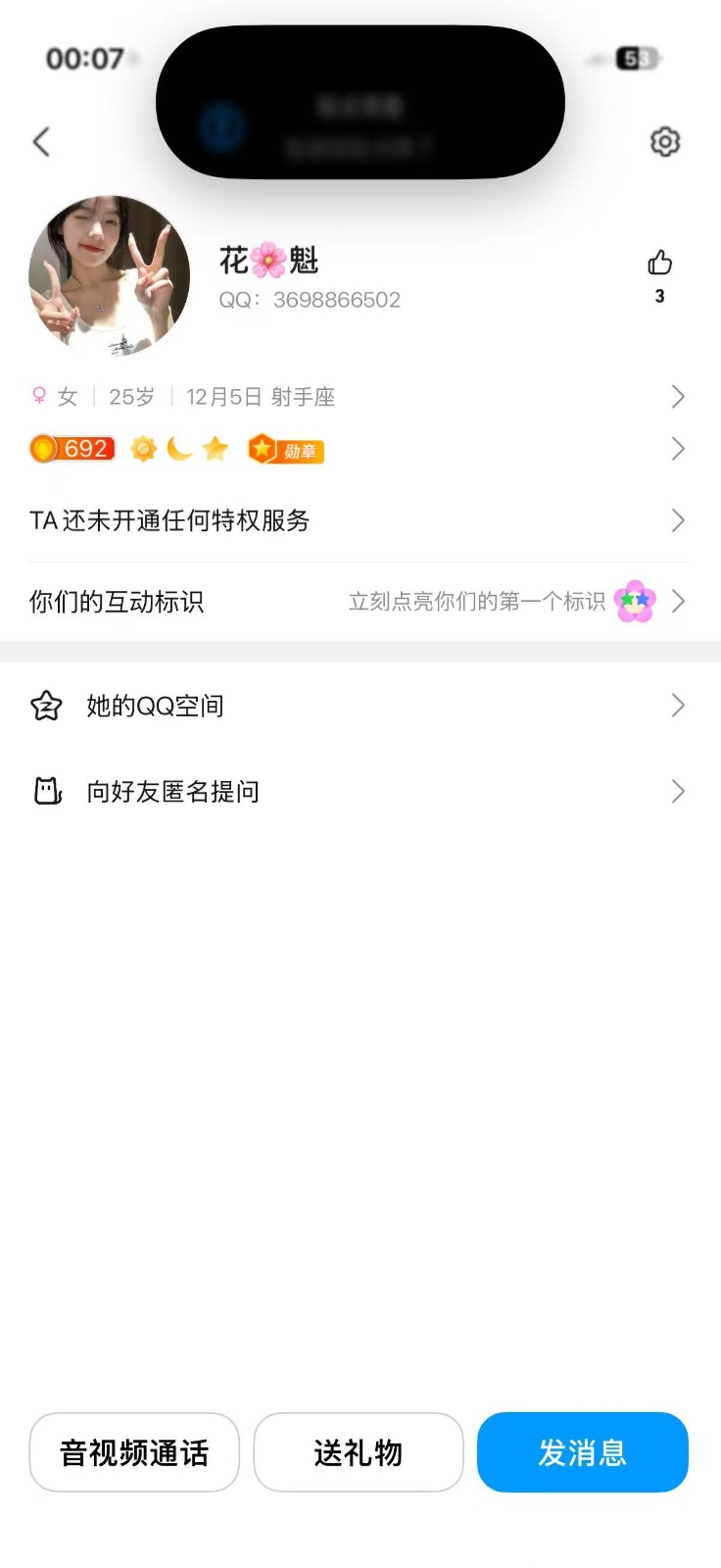This screenshot has width=721, height=1568.
Task: Click the 送礼物 button
Action: click(x=359, y=1453)
